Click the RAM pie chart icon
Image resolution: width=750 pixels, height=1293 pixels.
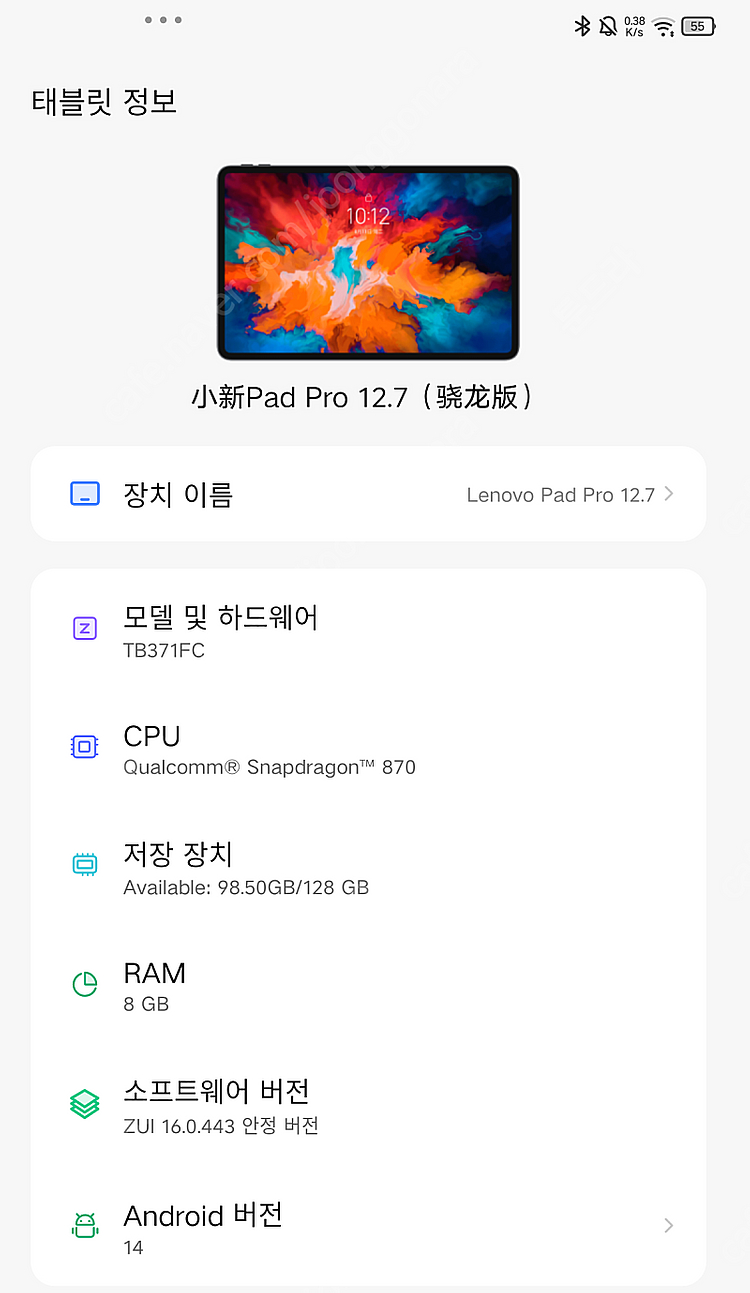click(84, 983)
